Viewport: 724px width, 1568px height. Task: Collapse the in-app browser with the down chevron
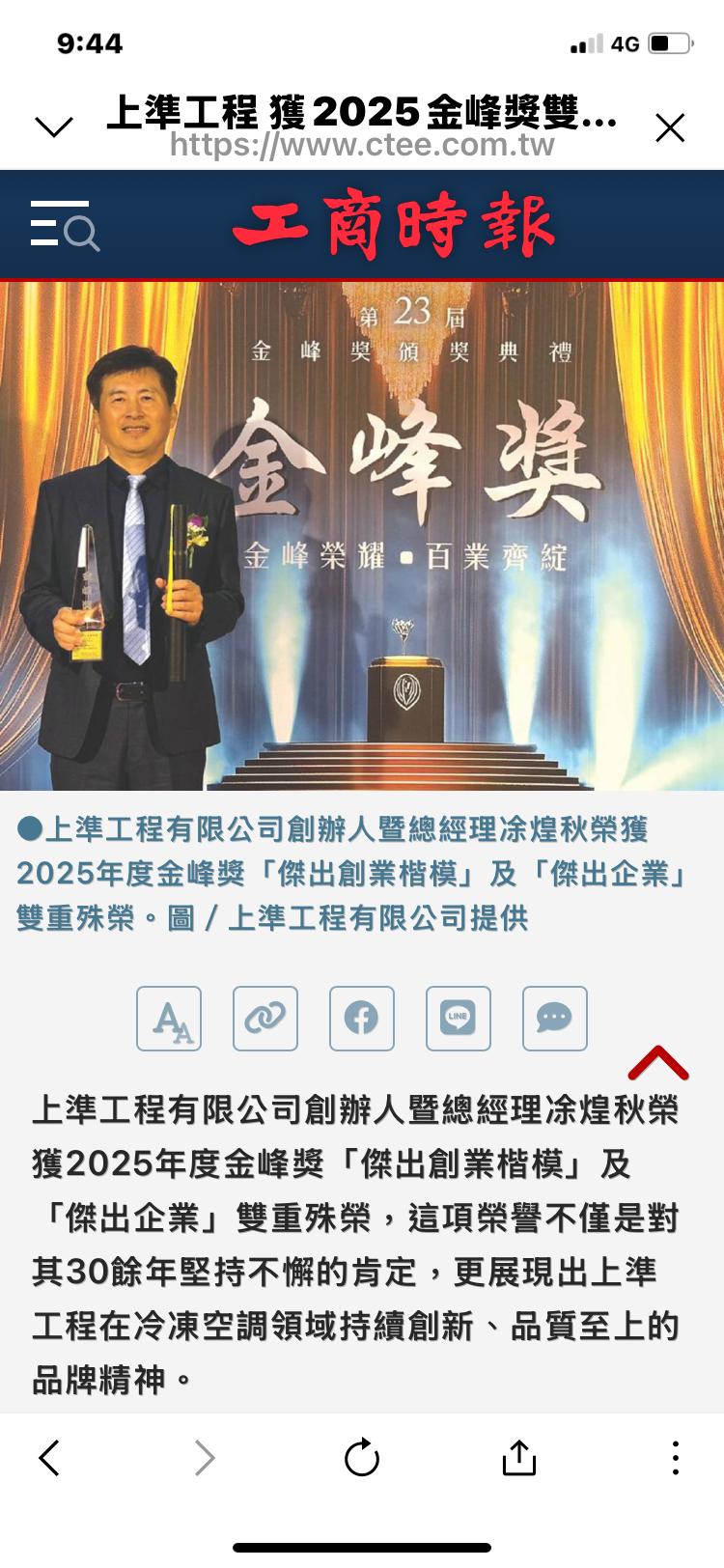pyautogui.click(x=53, y=126)
